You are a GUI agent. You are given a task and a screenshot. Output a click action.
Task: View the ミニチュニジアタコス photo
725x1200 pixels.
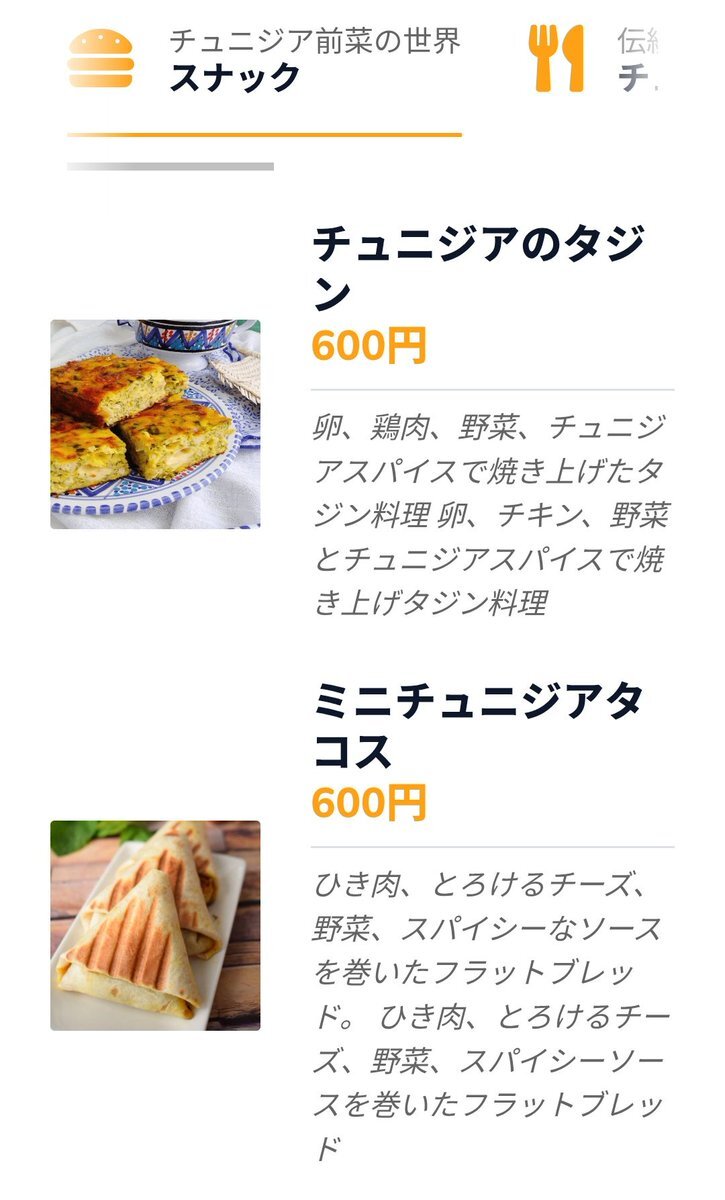(155, 925)
